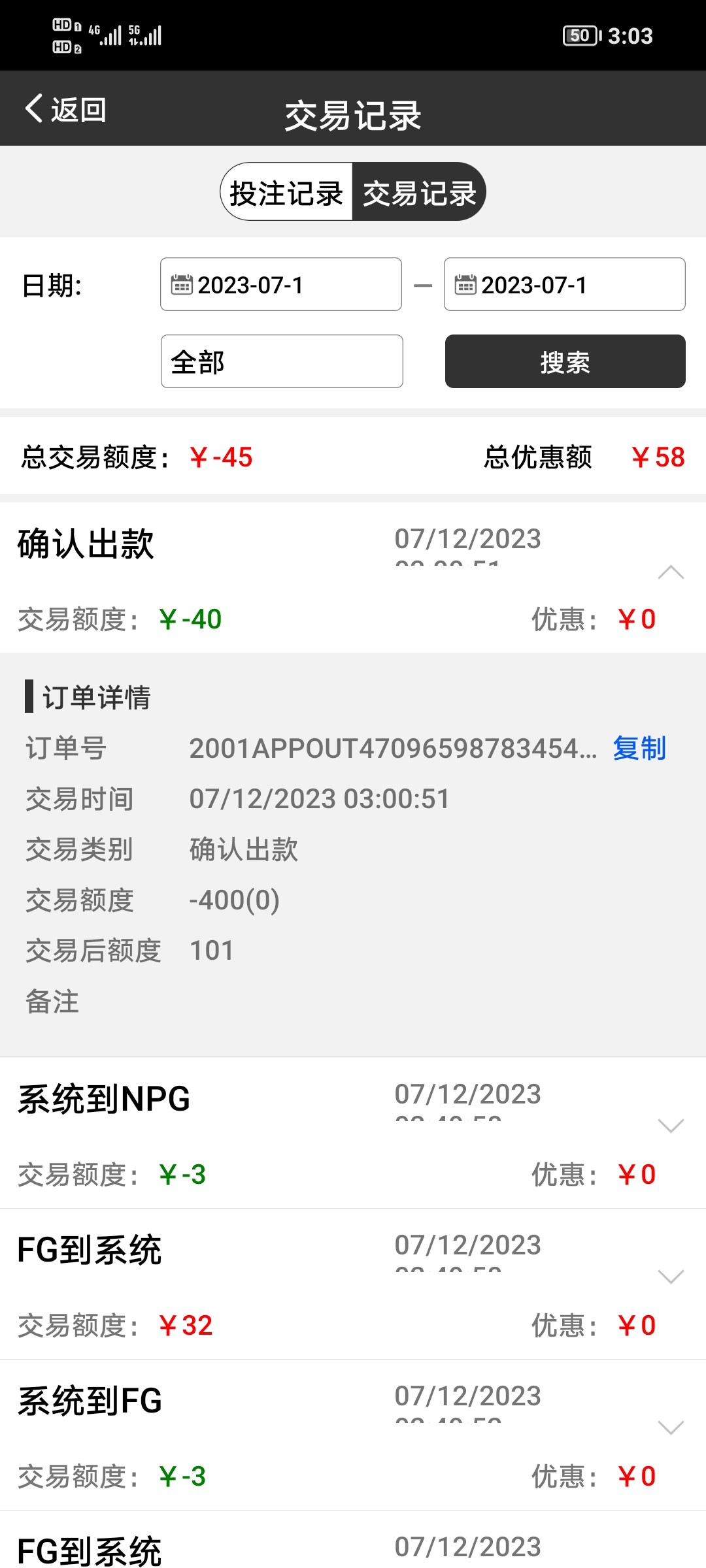Select the 交易记录 tab
The image size is (706, 1568).
click(x=419, y=193)
